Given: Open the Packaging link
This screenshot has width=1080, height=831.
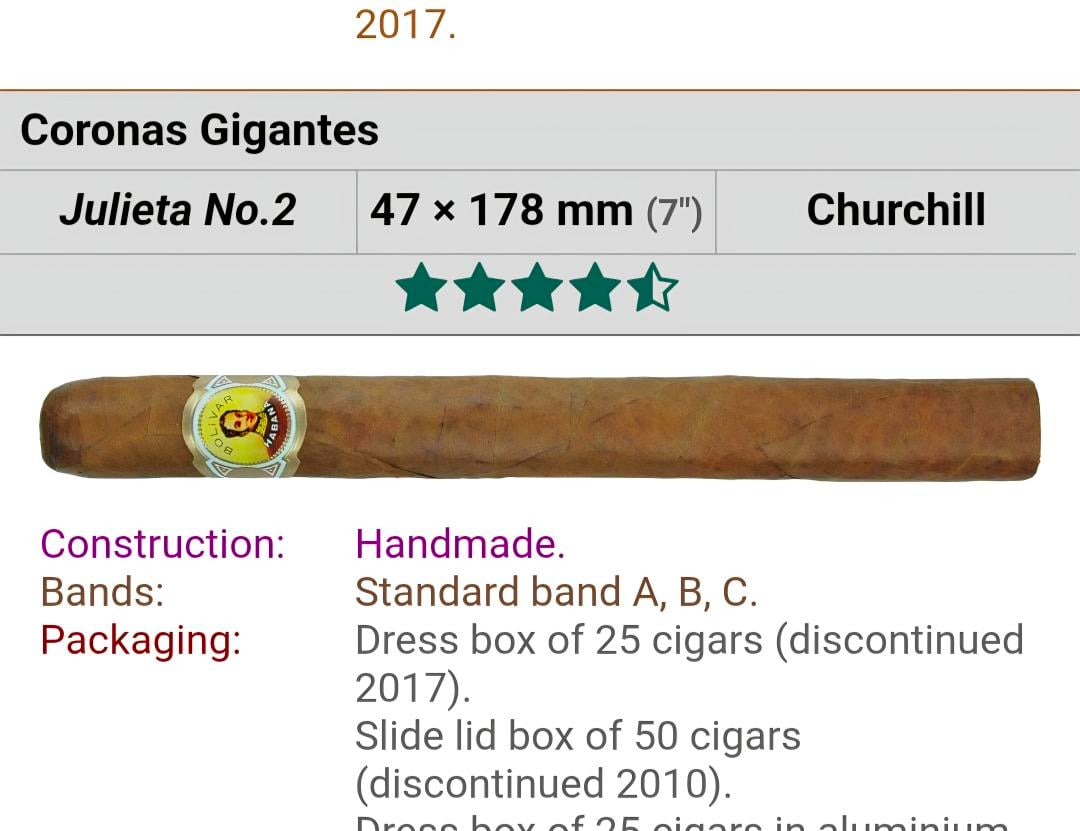Looking at the screenshot, I should pyautogui.click(x=140, y=641).
